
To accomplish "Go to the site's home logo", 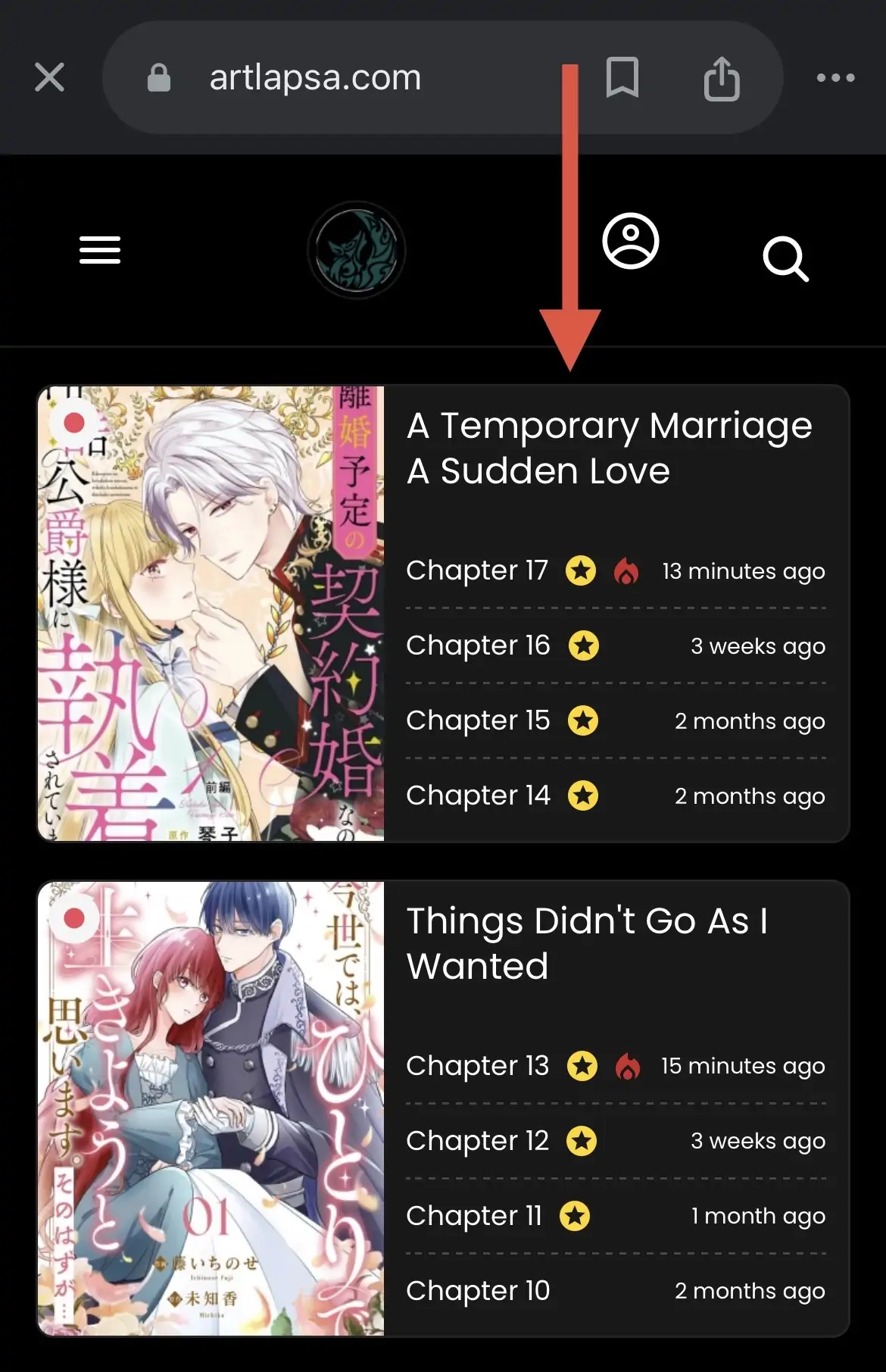I will point(357,250).
